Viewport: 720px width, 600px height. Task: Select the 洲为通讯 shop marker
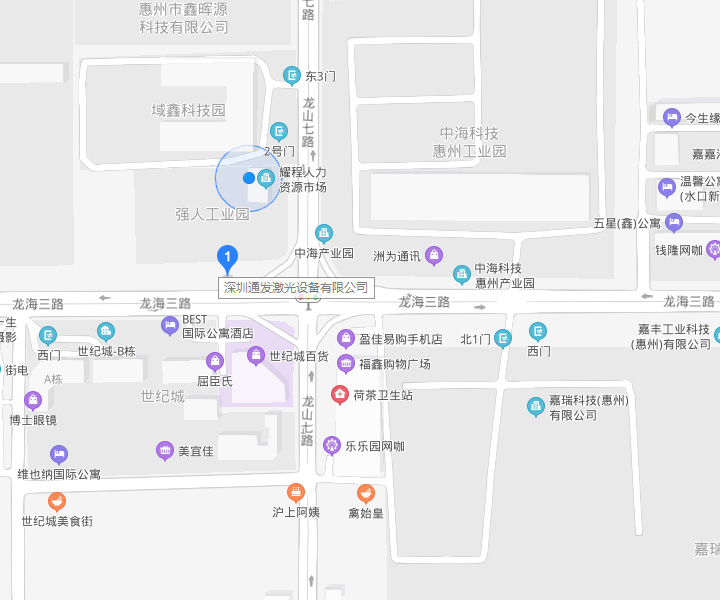pyautogui.click(x=433, y=255)
